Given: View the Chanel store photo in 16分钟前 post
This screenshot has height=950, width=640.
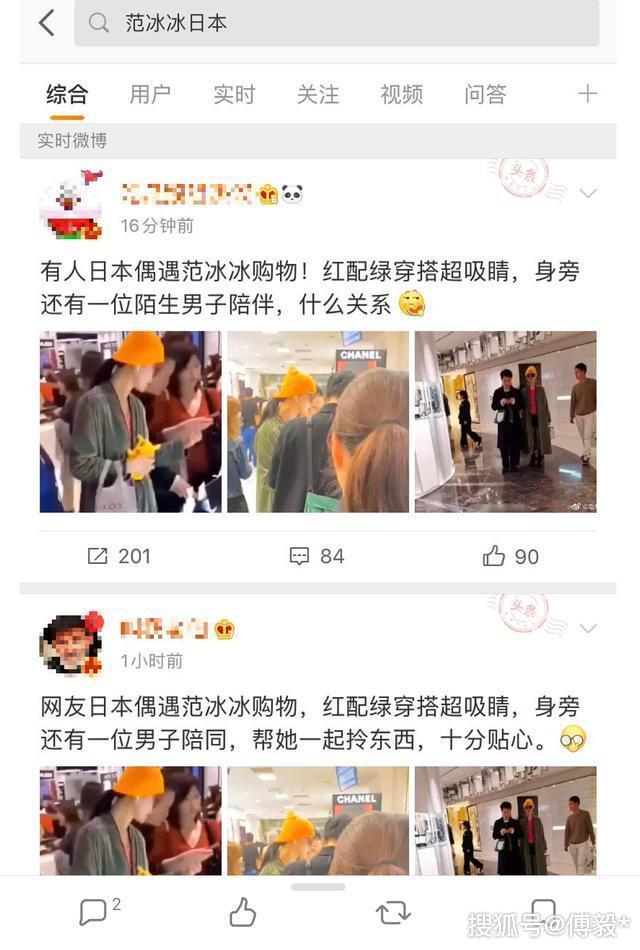Looking at the screenshot, I should [x=318, y=421].
